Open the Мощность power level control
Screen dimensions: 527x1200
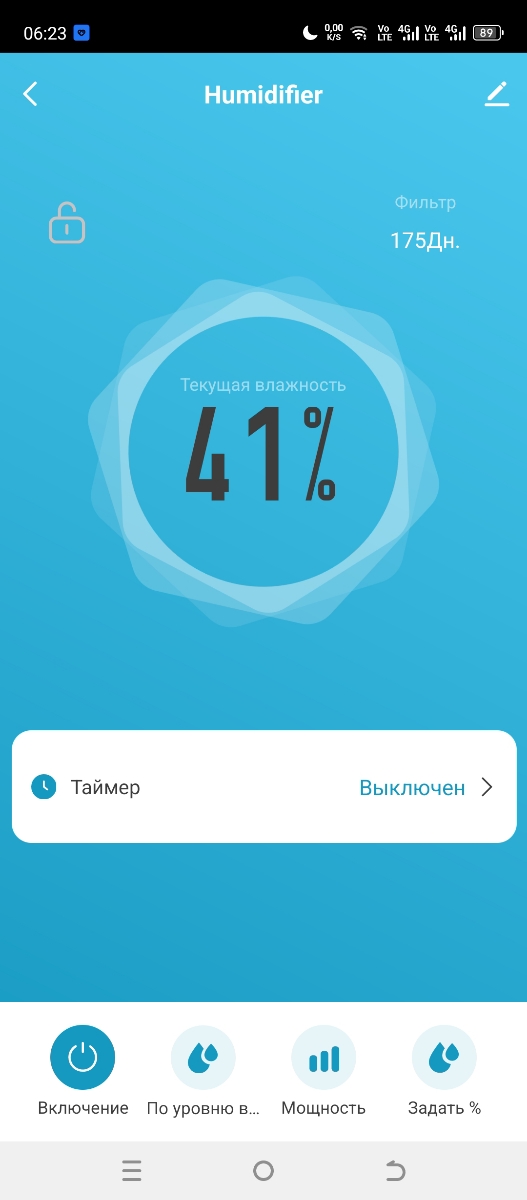click(323, 1057)
